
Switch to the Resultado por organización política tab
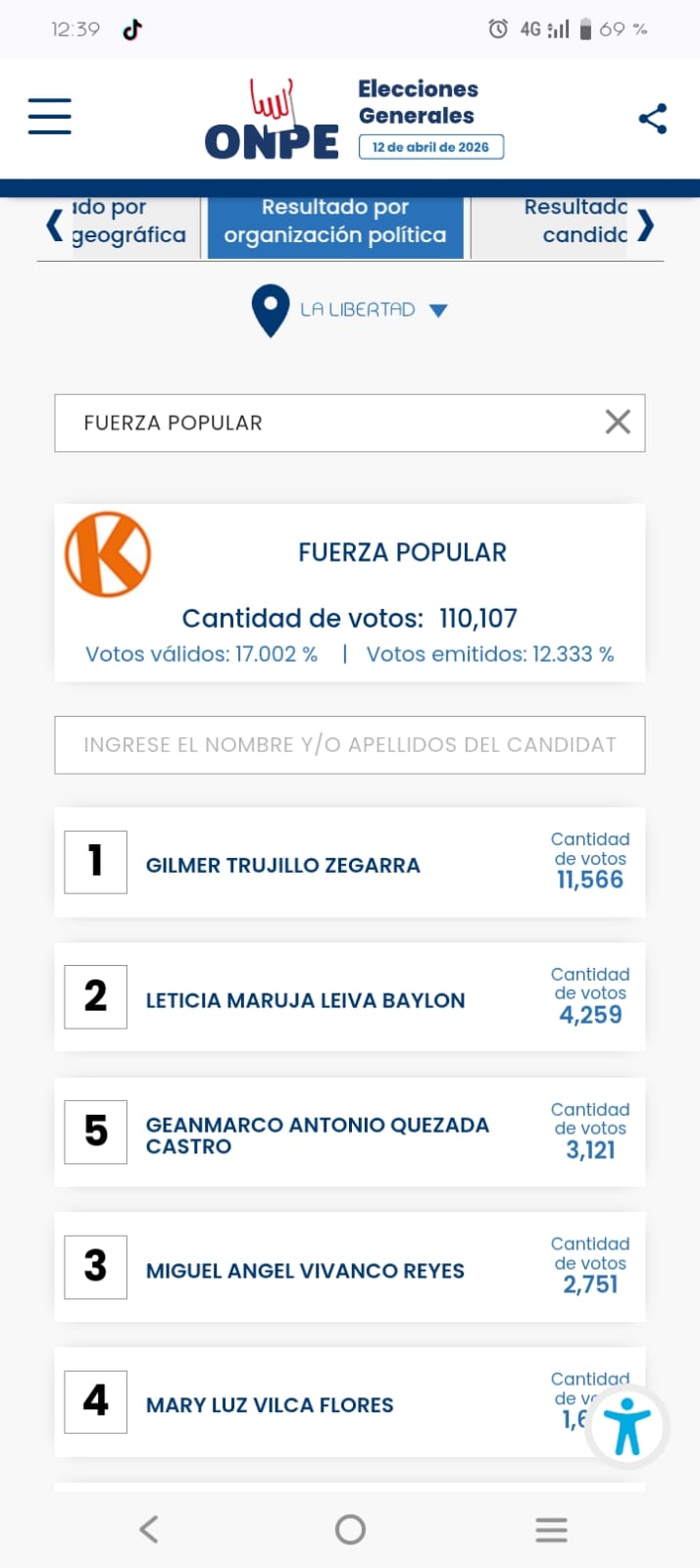click(334, 222)
